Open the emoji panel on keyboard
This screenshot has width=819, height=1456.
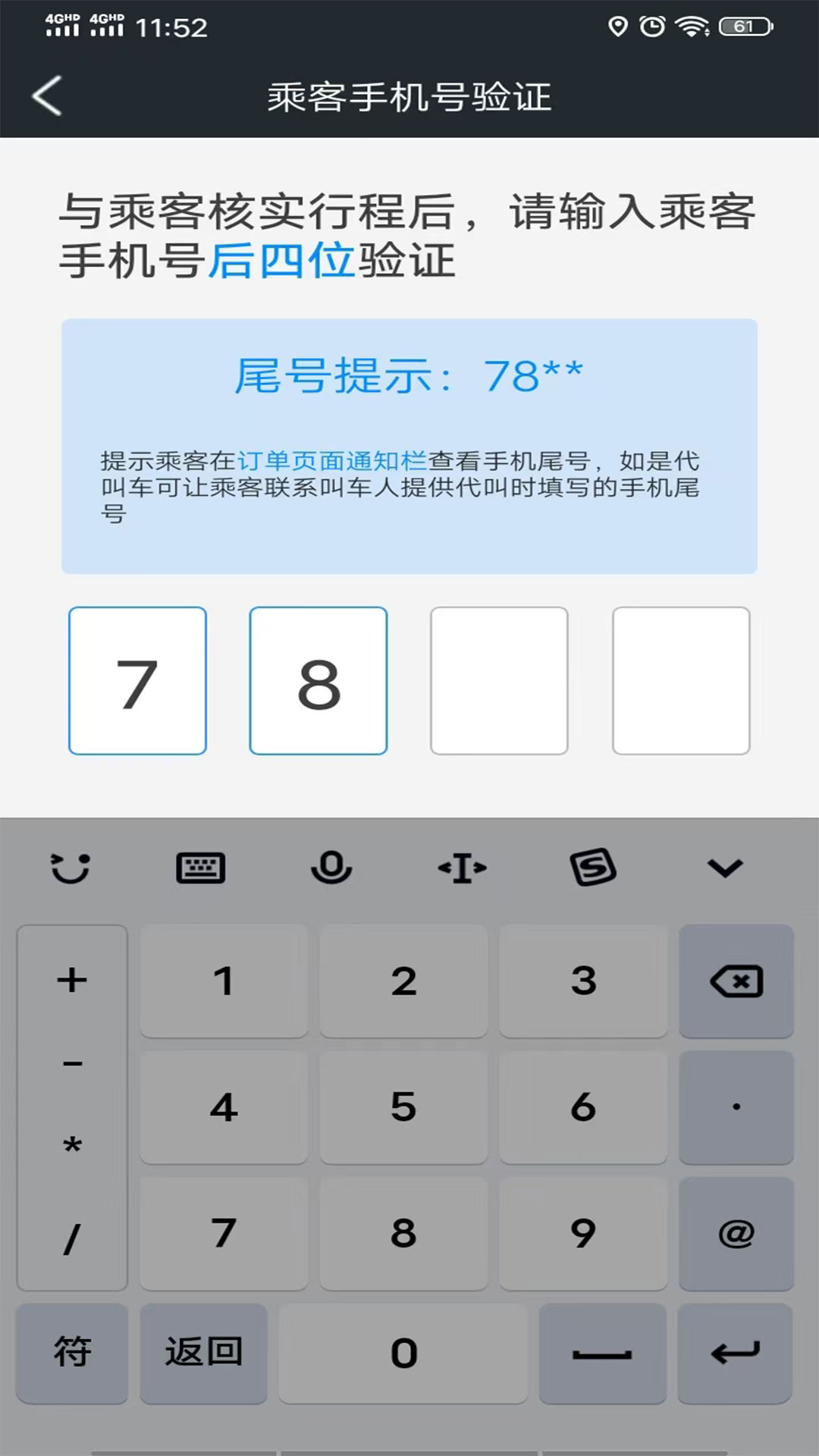[71, 868]
